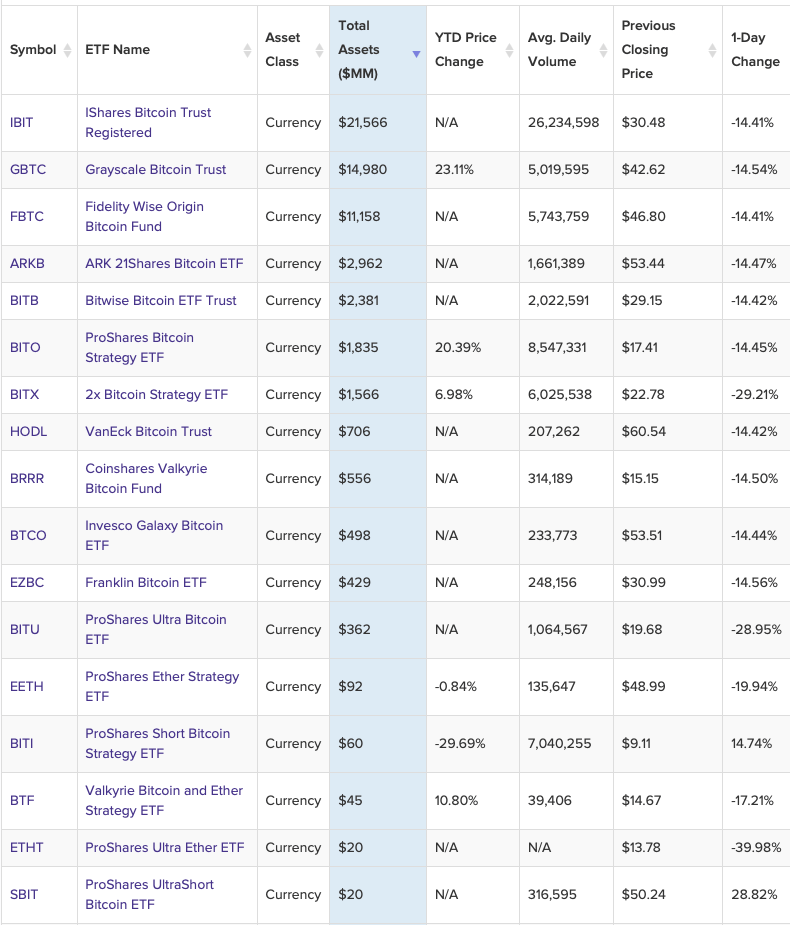Open Invesco Galaxy Bitcoin ETF page
This screenshot has height=925, width=790.
[153, 535]
